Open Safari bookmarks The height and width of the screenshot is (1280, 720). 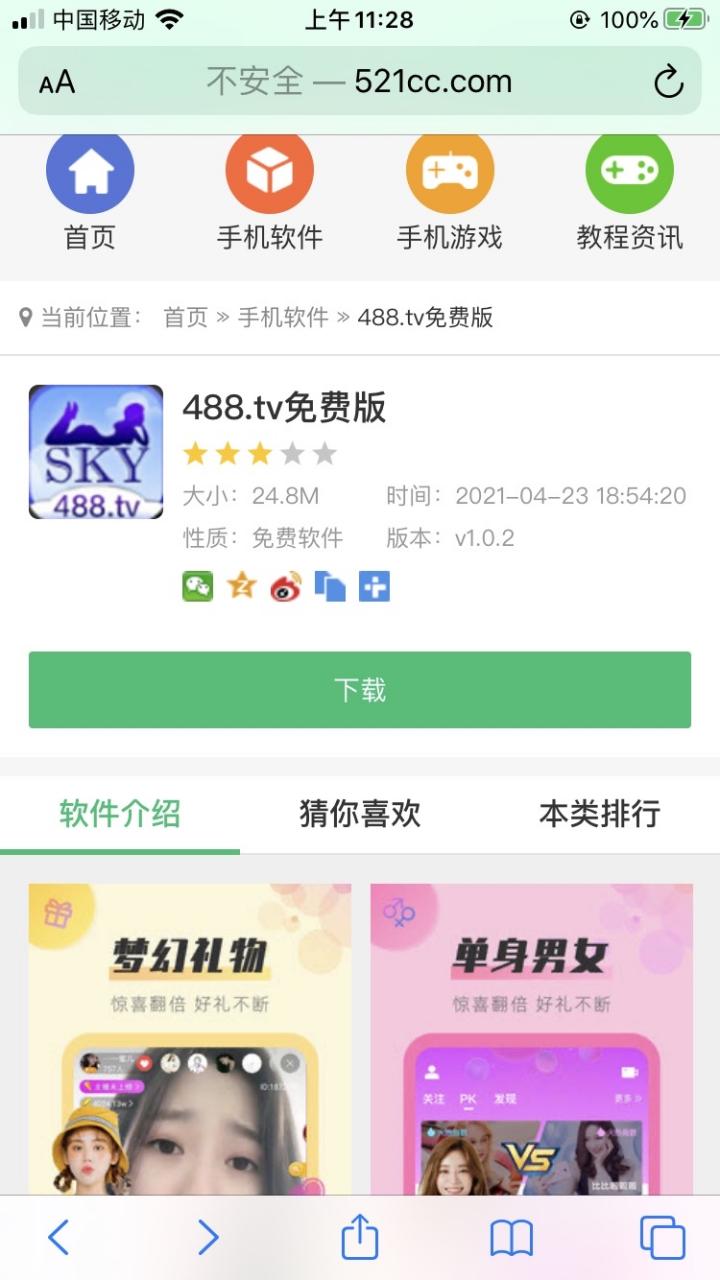coord(511,1239)
